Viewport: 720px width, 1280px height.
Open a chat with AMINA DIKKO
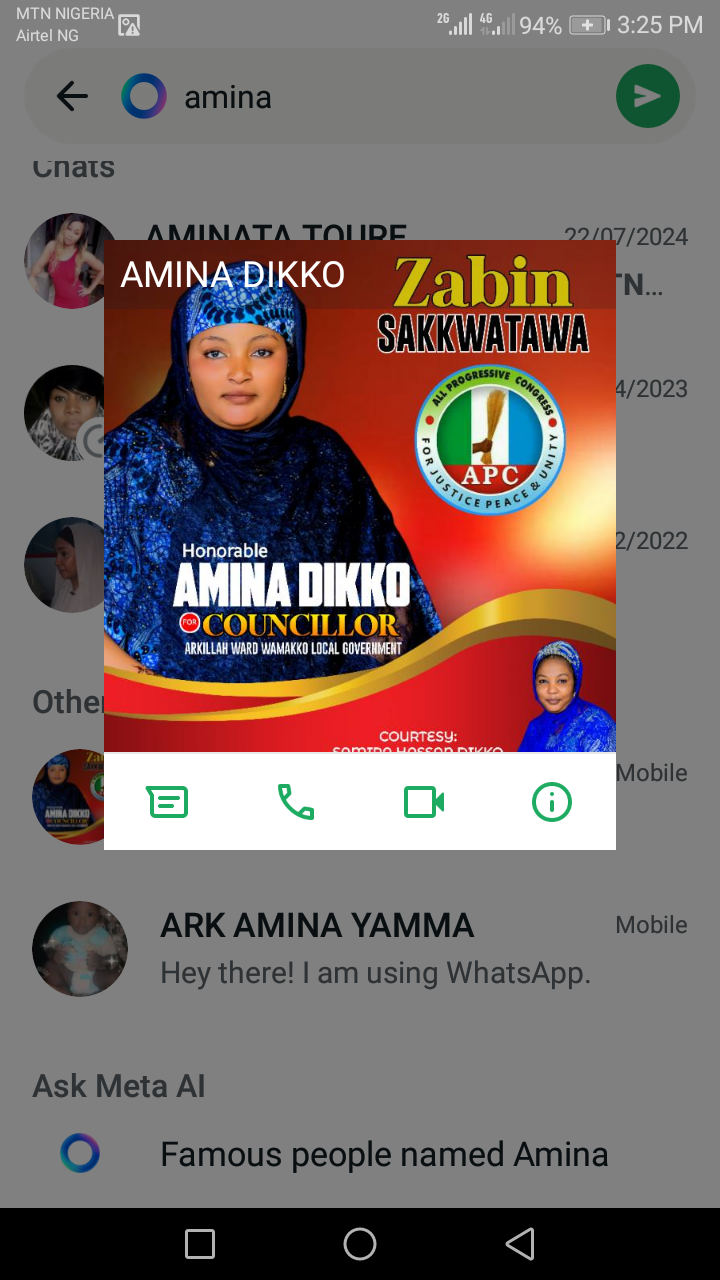click(167, 801)
